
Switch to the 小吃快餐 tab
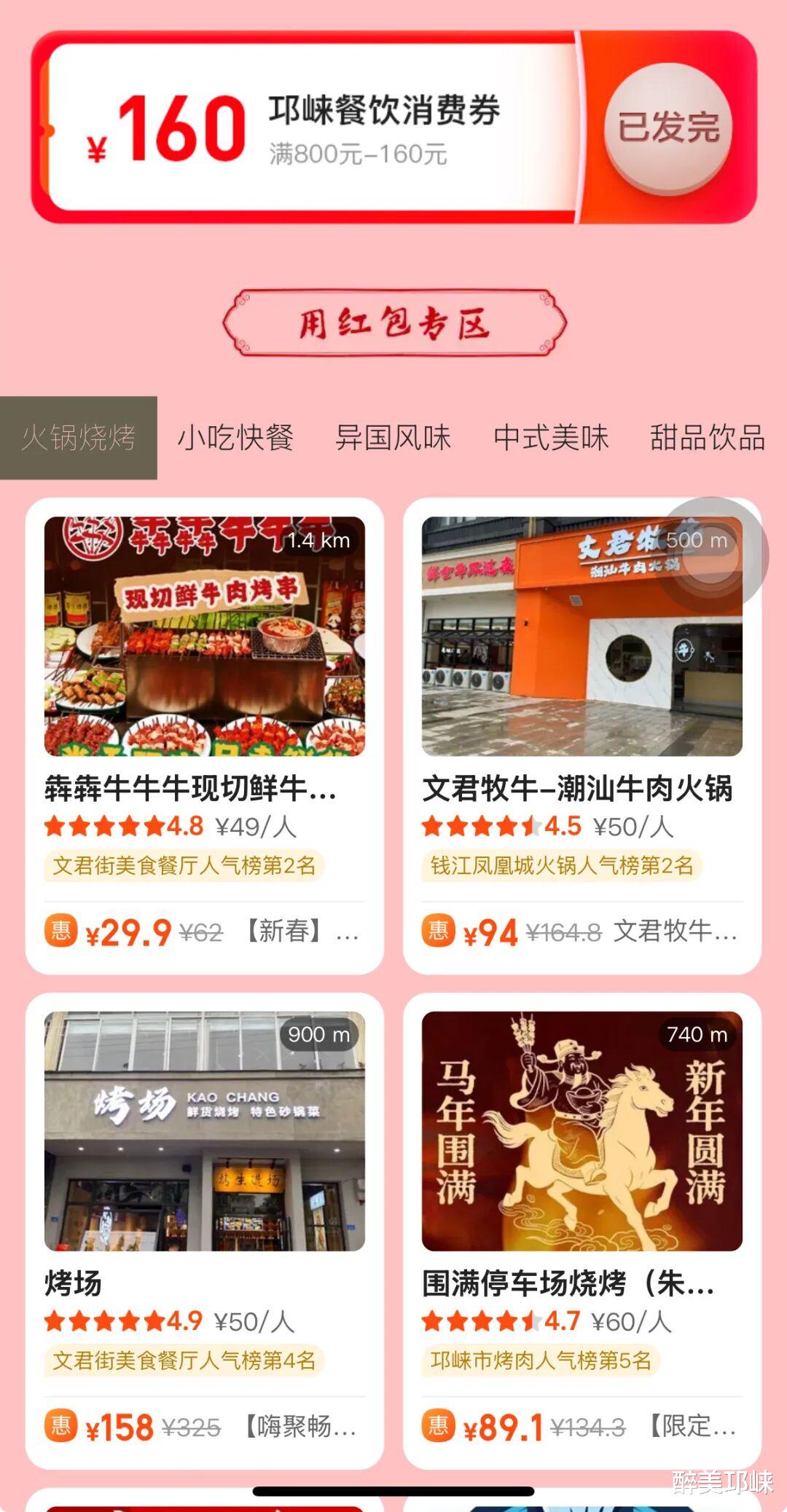pyautogui.click(x=235, y=438)
